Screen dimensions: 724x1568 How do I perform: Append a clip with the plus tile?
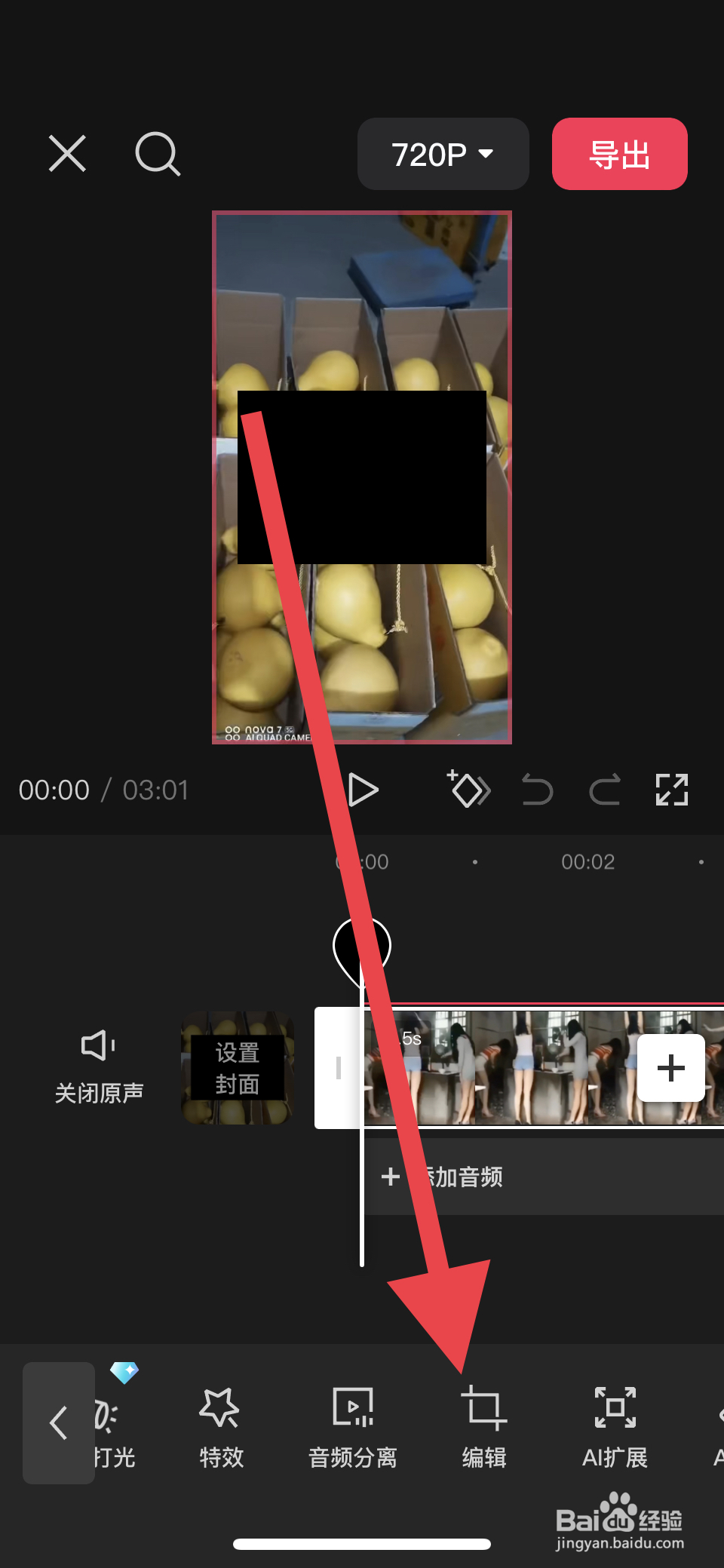click(670, 1066)
